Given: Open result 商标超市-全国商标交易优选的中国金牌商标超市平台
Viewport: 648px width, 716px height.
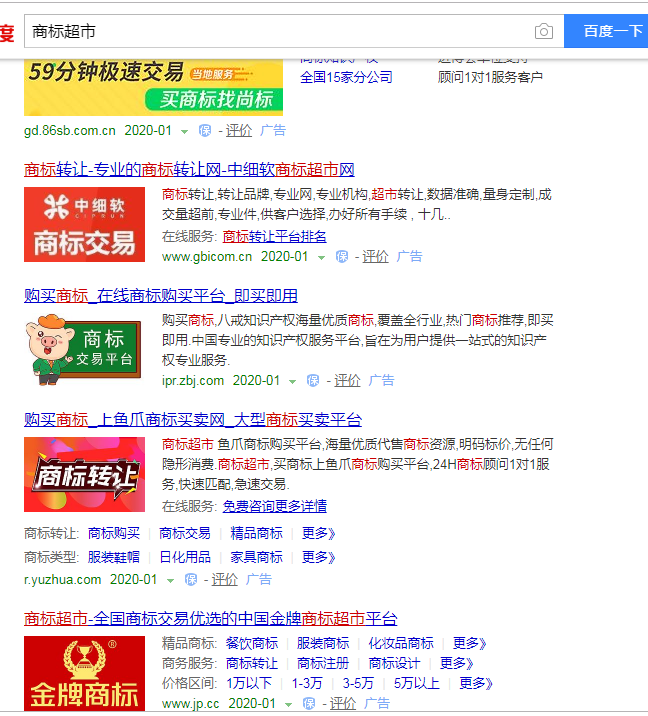Looking at the screenshot, I should (x=210, y=618).
